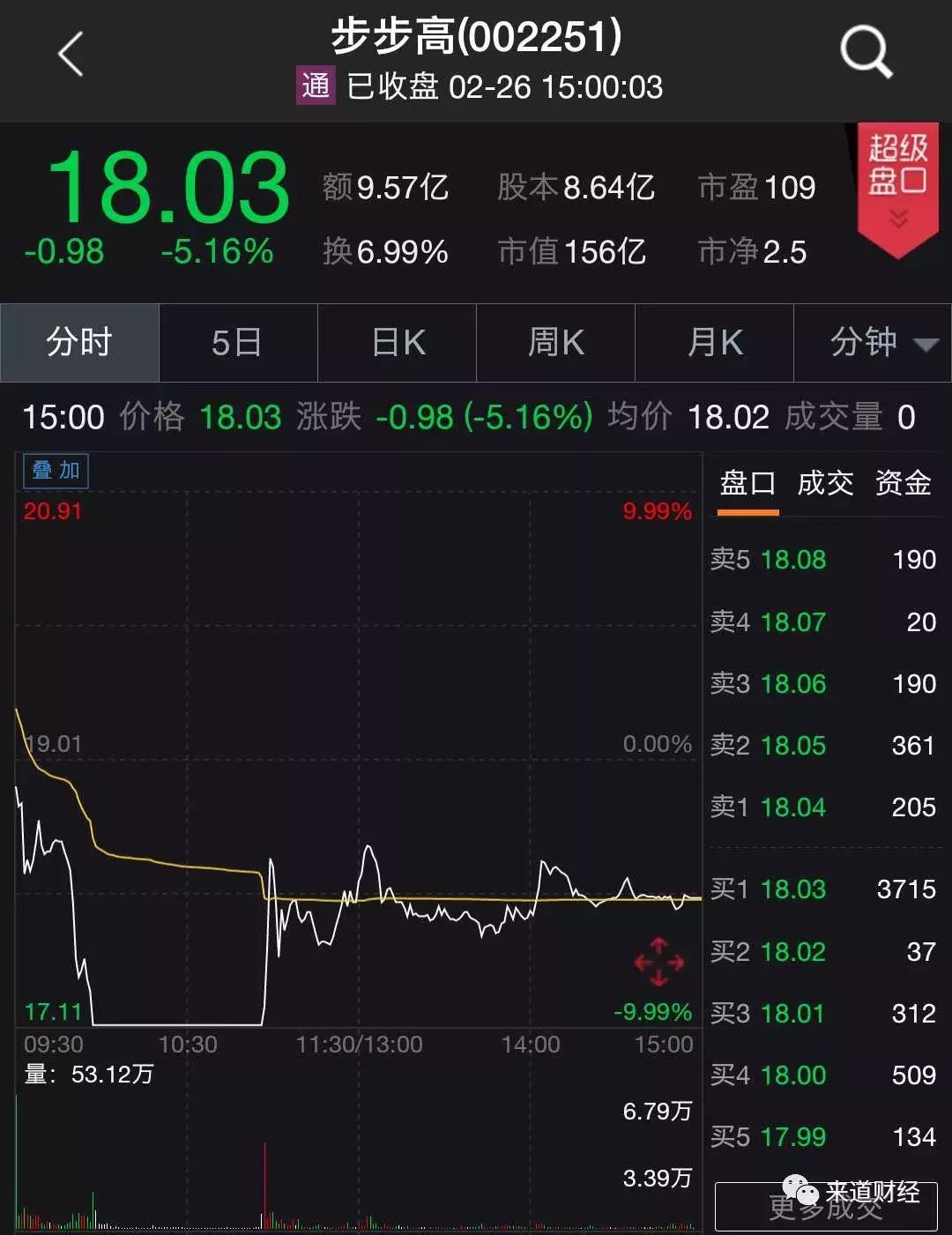Image resolution: width=952 pixels, height=1235 pixels.
Task: Select the 分时 intraday view
Action: (79, 343)
